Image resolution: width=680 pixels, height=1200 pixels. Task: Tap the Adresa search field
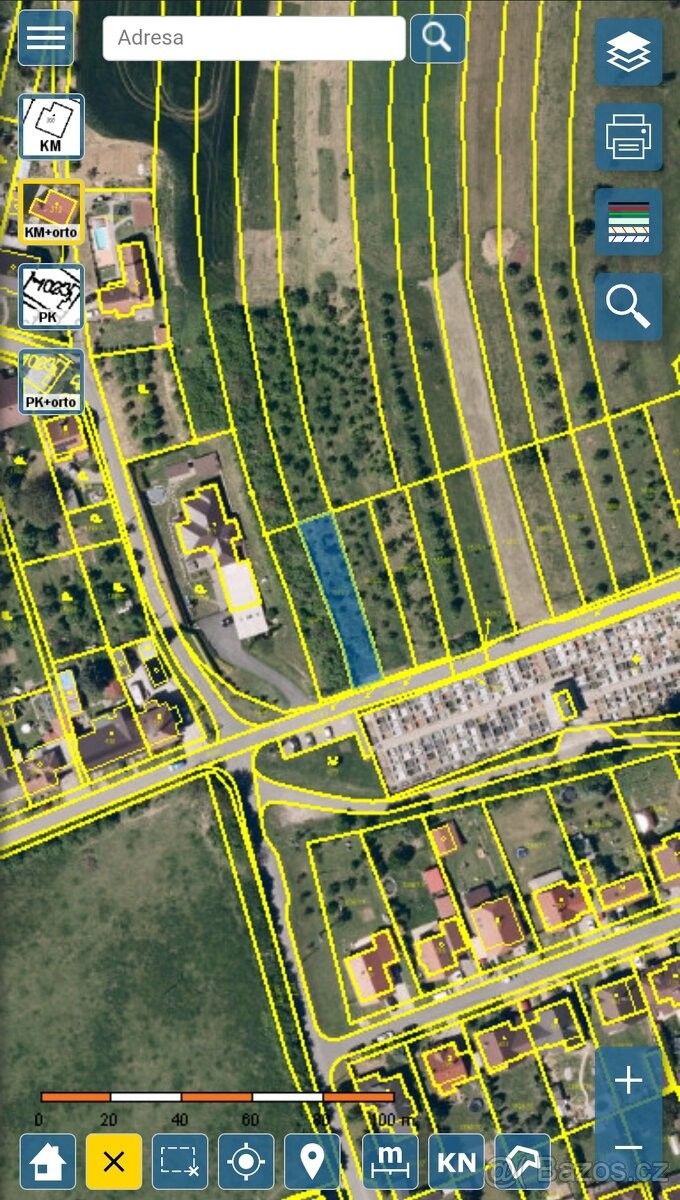click(x=254, y=38)
